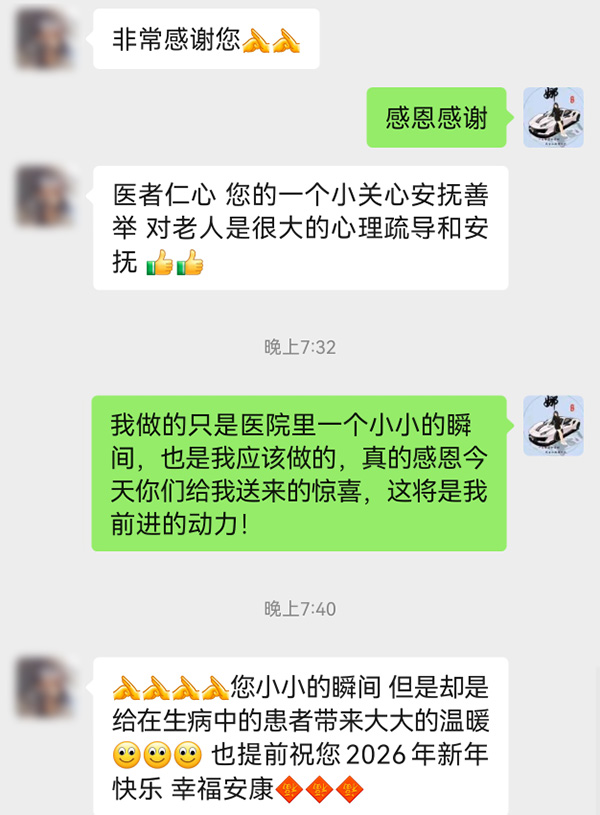Open car avatar beside 我做的只是医院里 message

click(x=553, y=425)
